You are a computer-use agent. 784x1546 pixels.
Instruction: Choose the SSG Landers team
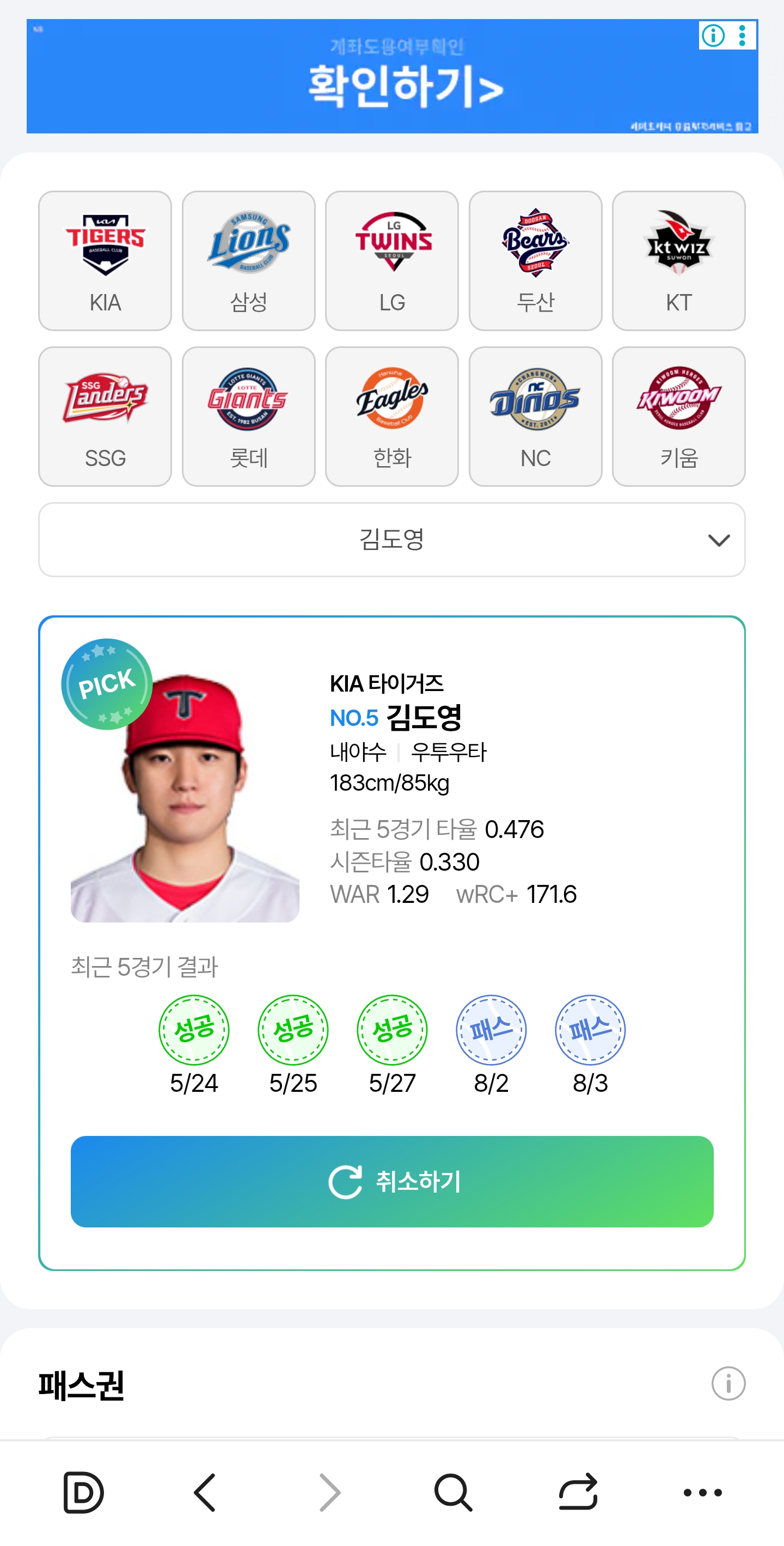point(105,416)
